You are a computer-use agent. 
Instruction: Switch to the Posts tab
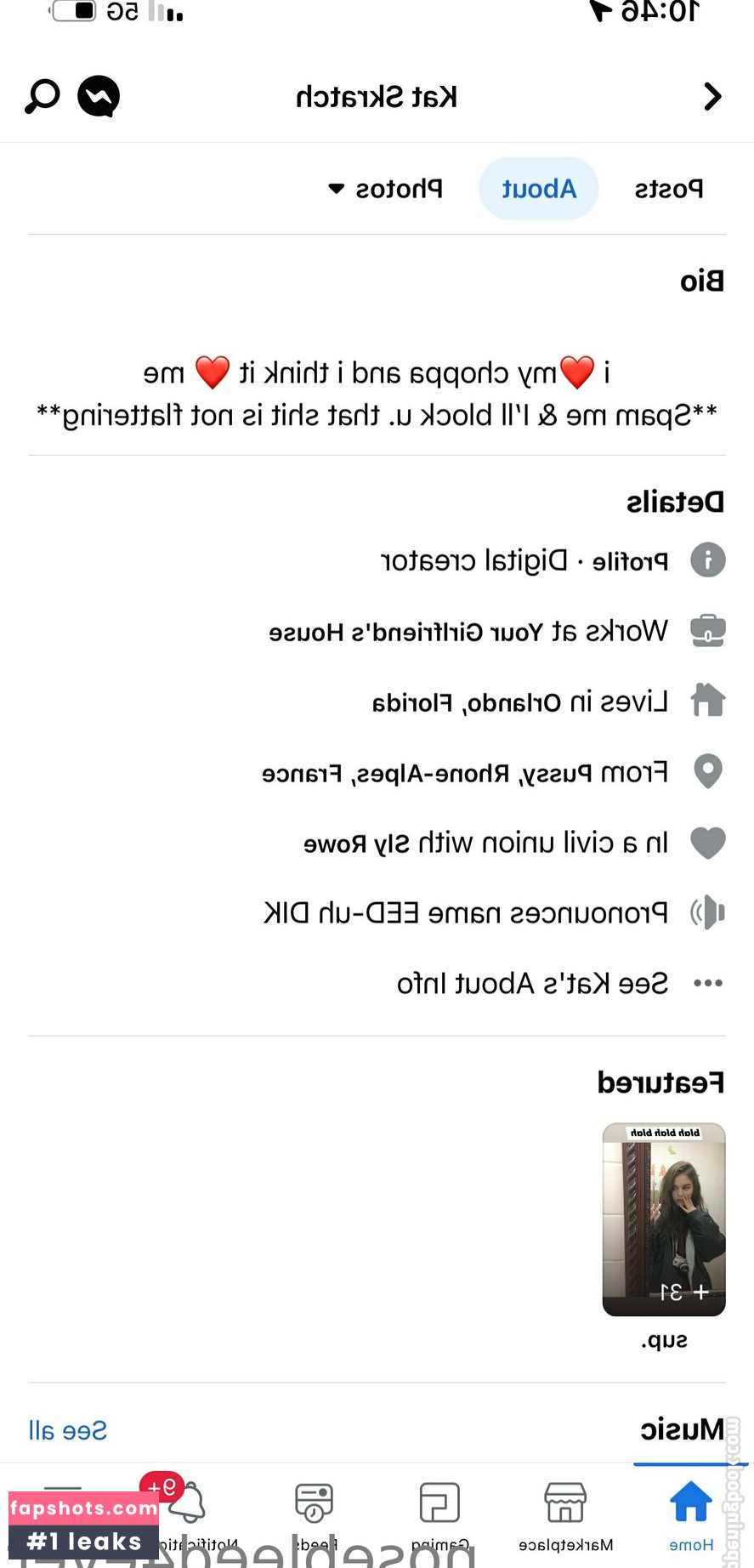tap(668, 189)
